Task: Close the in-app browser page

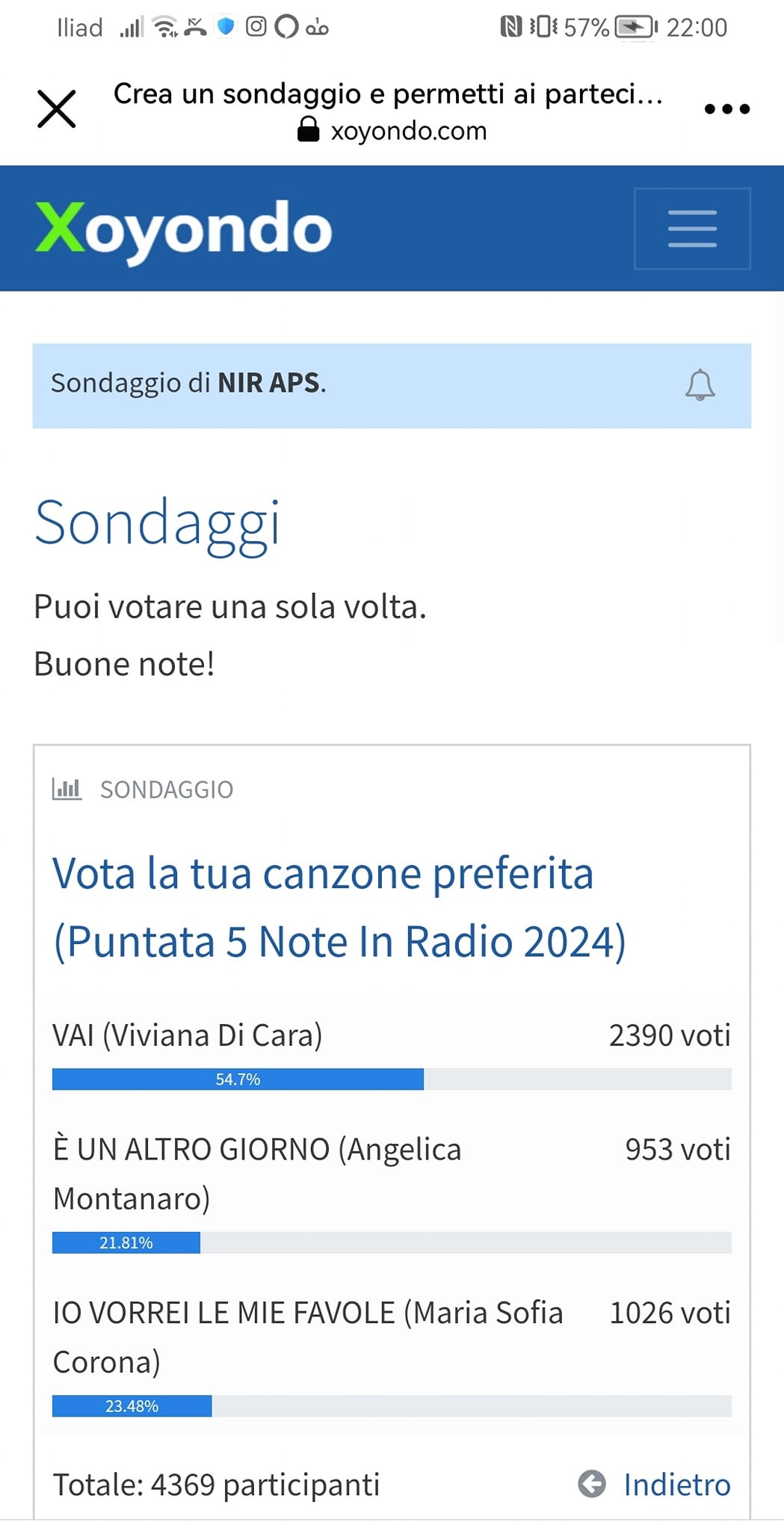Action: coord(57,109)
